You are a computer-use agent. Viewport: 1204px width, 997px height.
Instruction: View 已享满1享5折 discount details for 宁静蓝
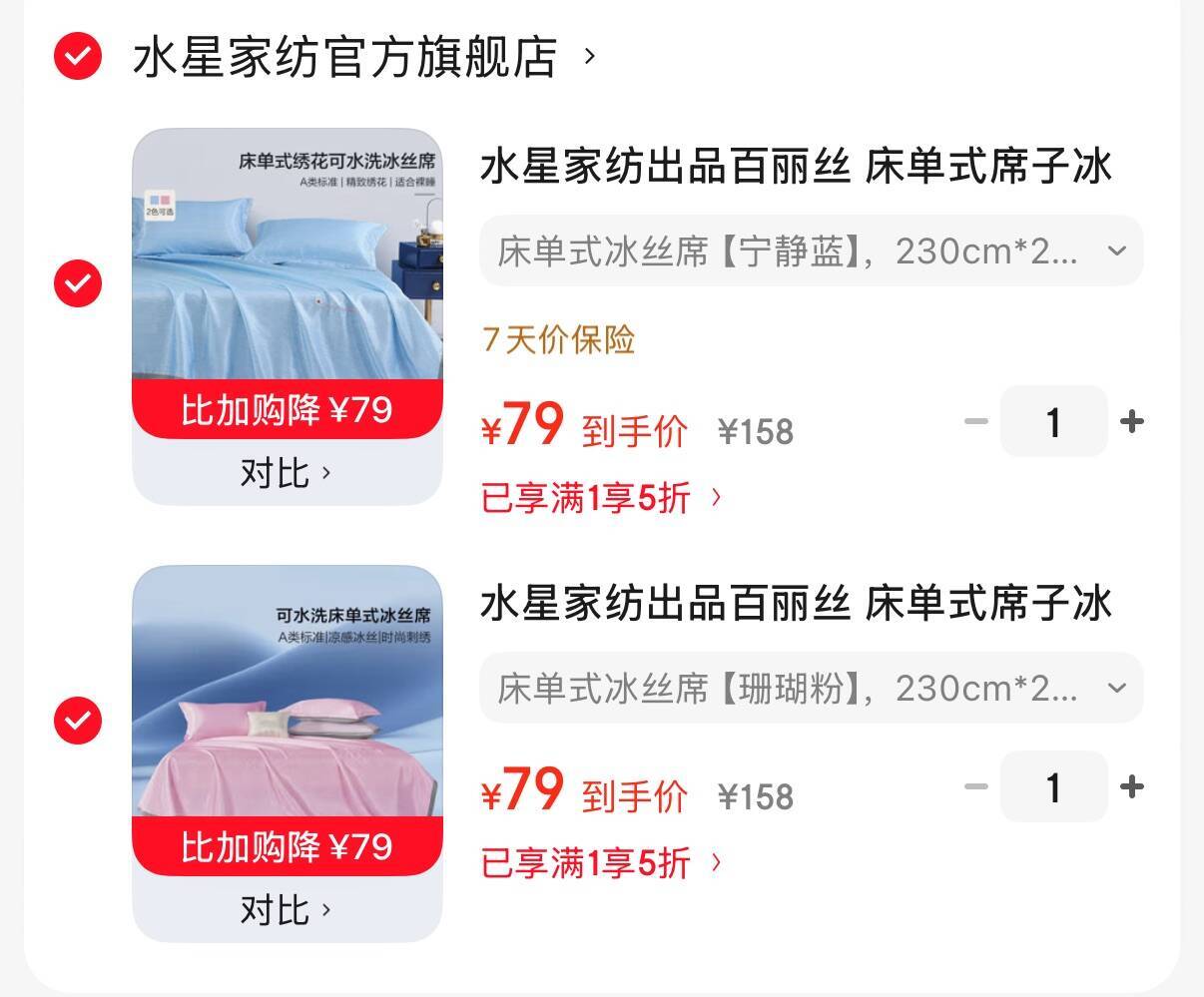[601, 497]
